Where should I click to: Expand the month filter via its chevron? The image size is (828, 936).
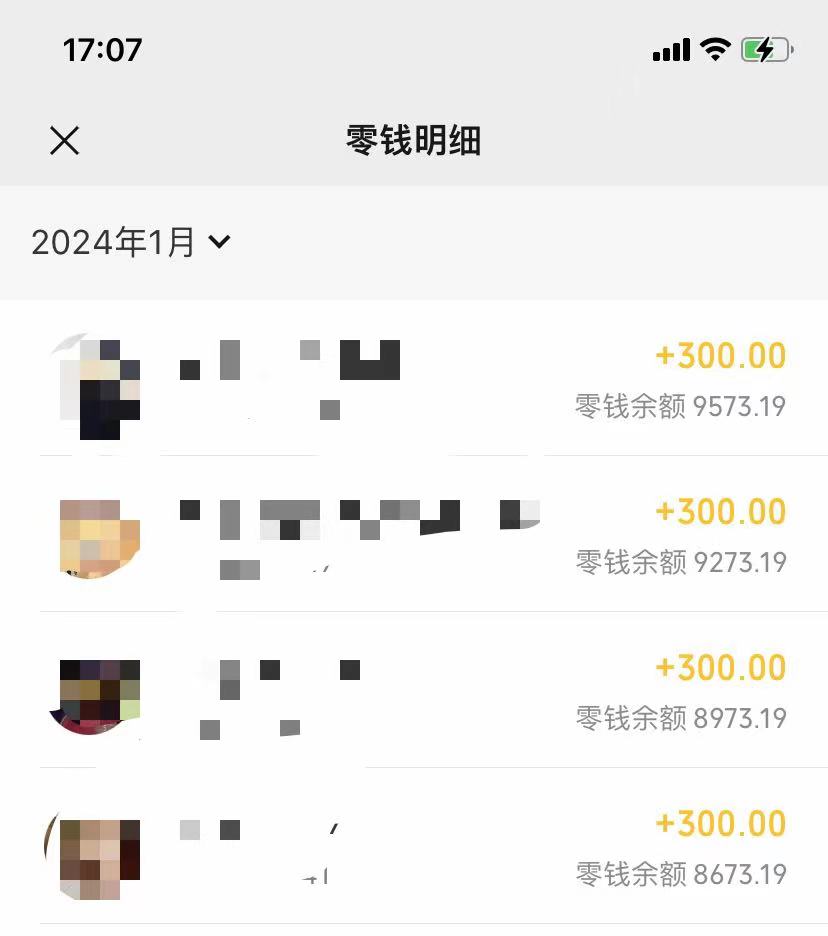pyautogui.click(x=220, y=243)
